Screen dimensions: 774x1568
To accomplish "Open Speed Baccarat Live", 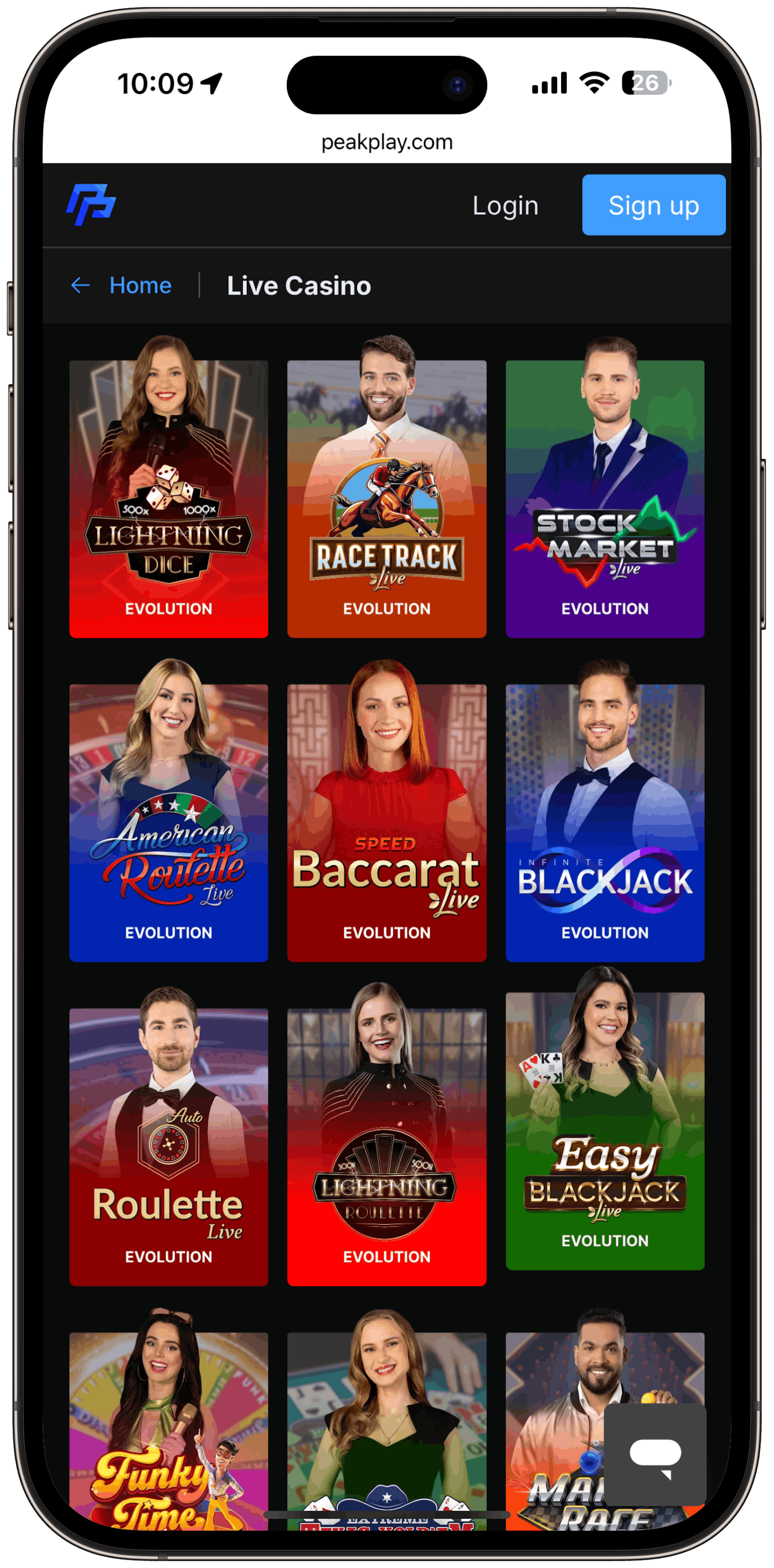I will 387,822.
